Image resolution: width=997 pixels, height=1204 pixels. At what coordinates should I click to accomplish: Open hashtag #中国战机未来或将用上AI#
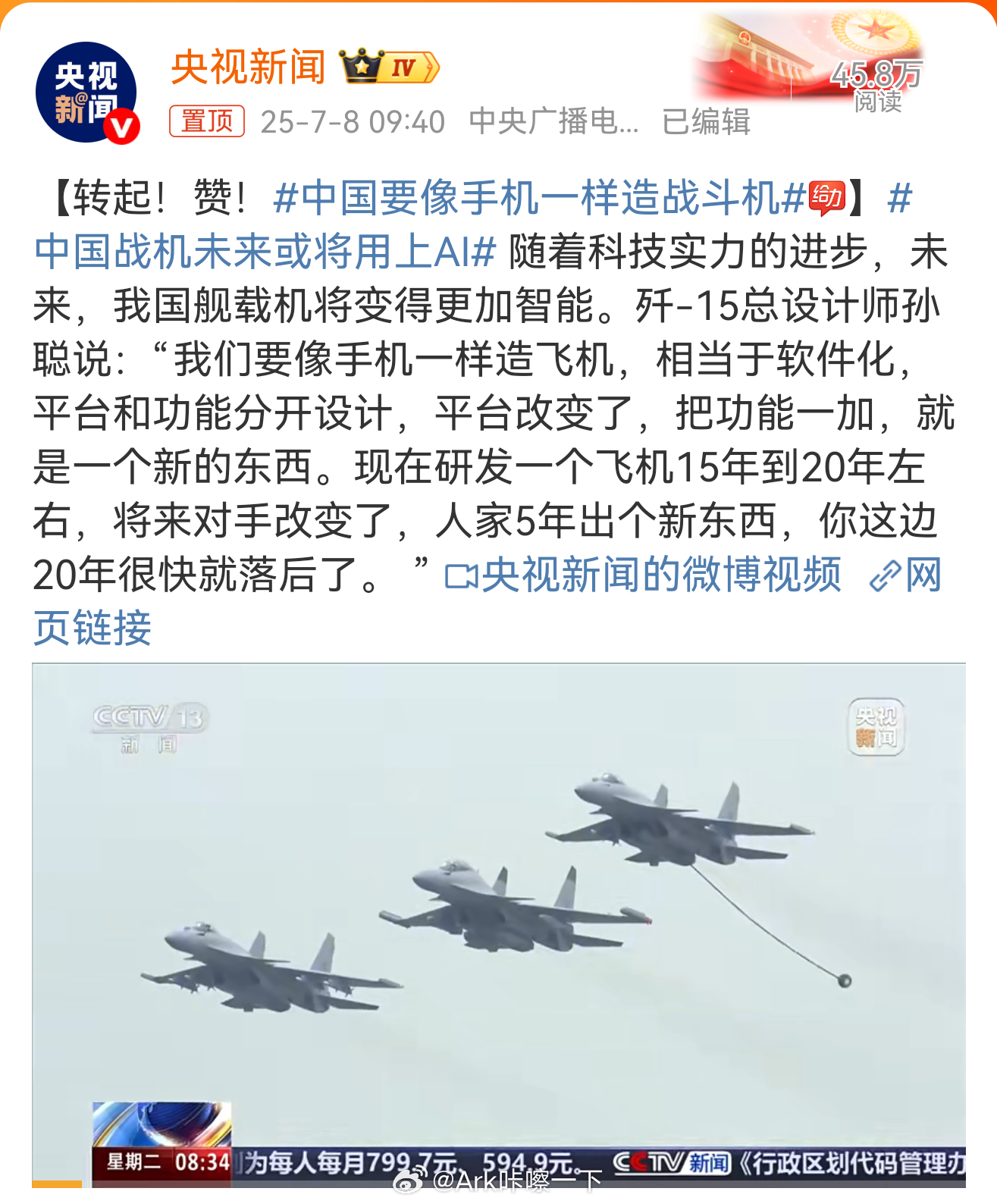[265, 252]
